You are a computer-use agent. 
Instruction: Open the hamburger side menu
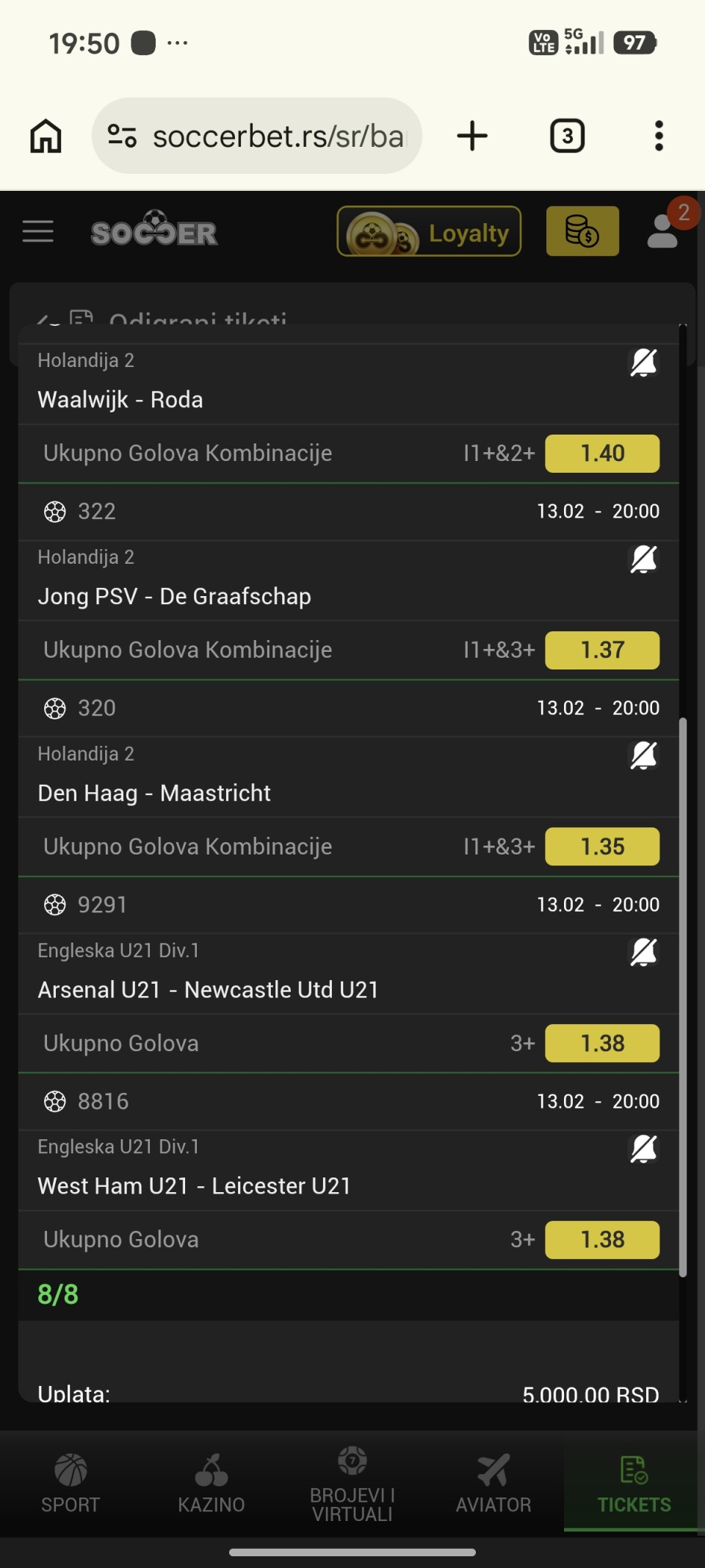pyautogui.click(x=38, y=231)
